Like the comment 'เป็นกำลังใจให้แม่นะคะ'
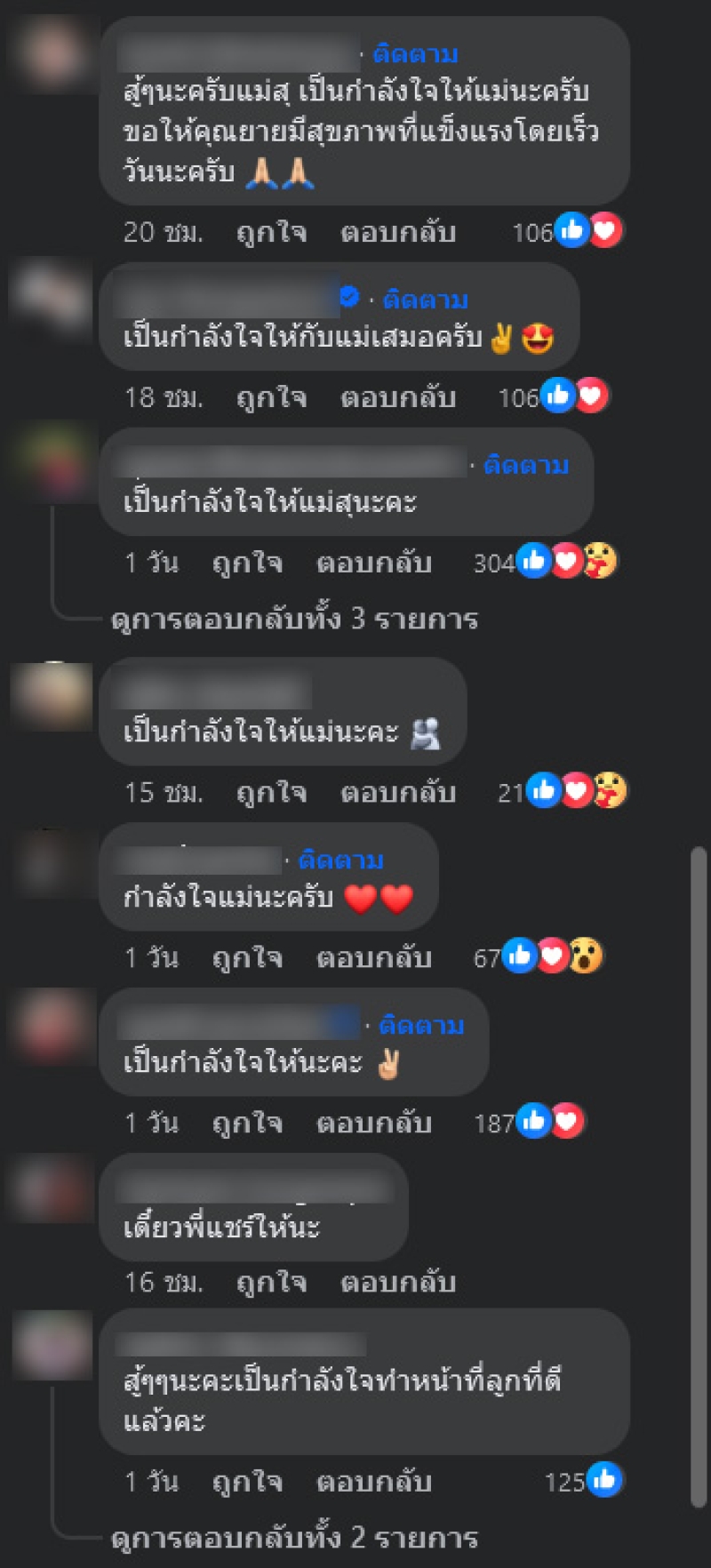The image size is (711, 1568). [271, 792]
